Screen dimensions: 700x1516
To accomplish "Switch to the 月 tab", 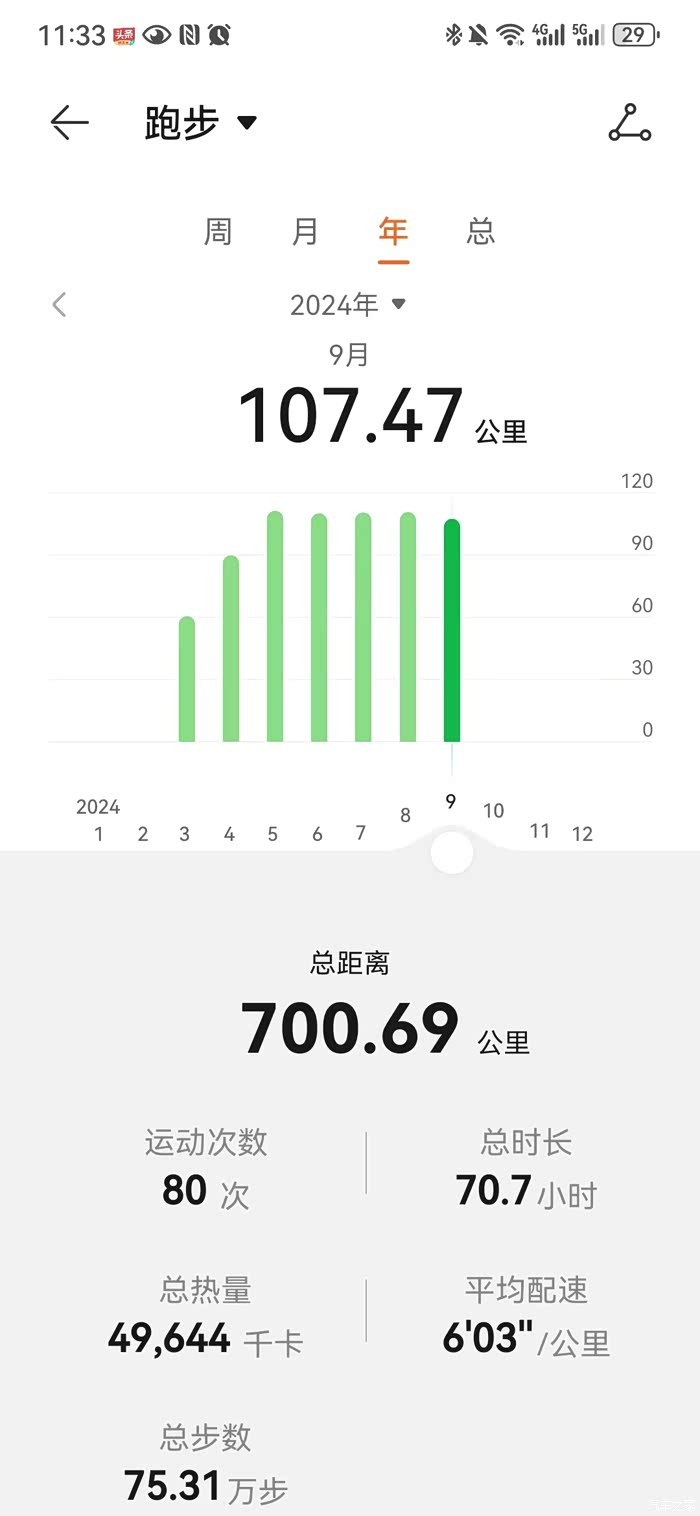I will 305,232.
